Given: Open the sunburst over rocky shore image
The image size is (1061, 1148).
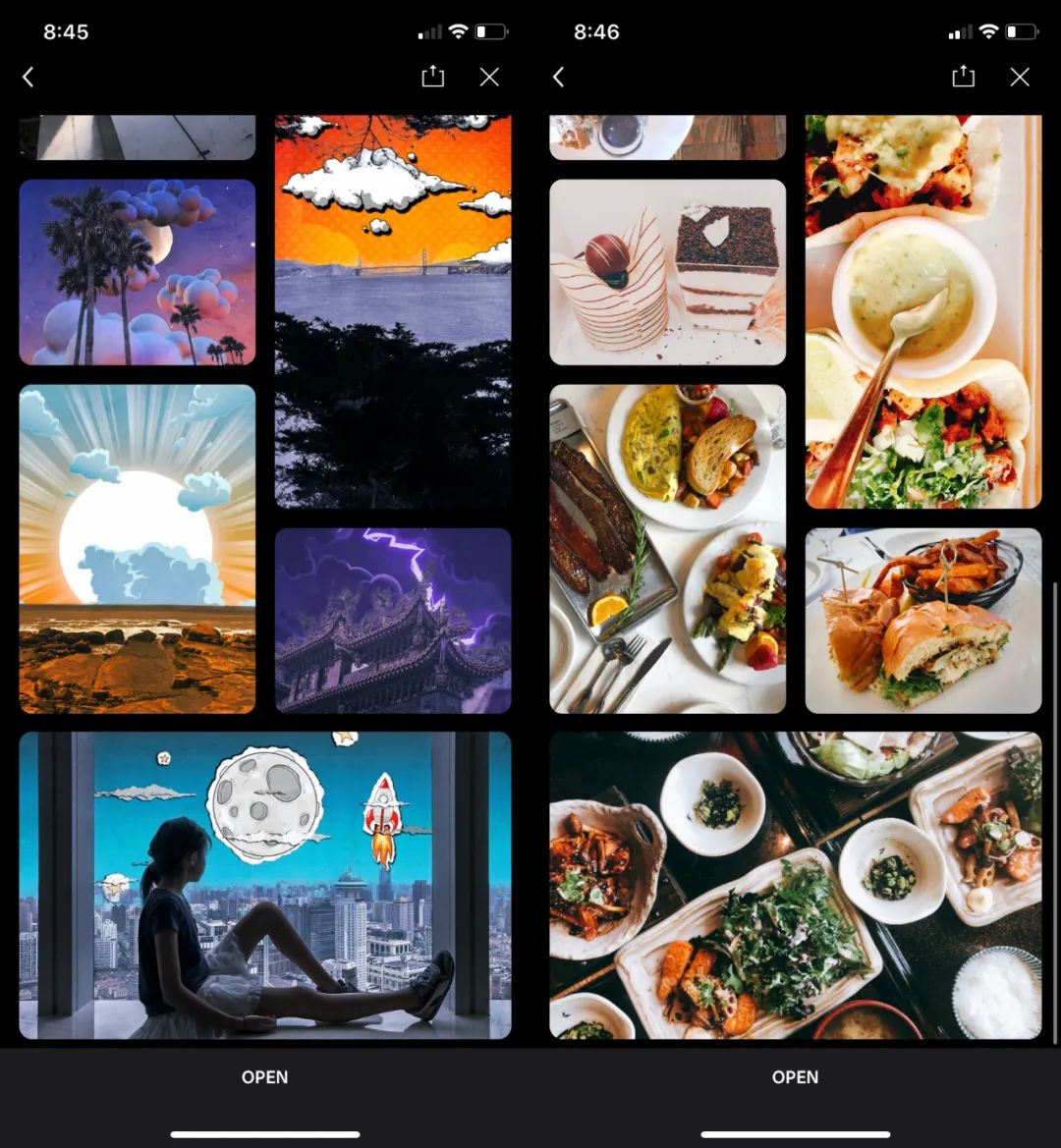Looking at the screenshot, I should (x=138, y=549).
